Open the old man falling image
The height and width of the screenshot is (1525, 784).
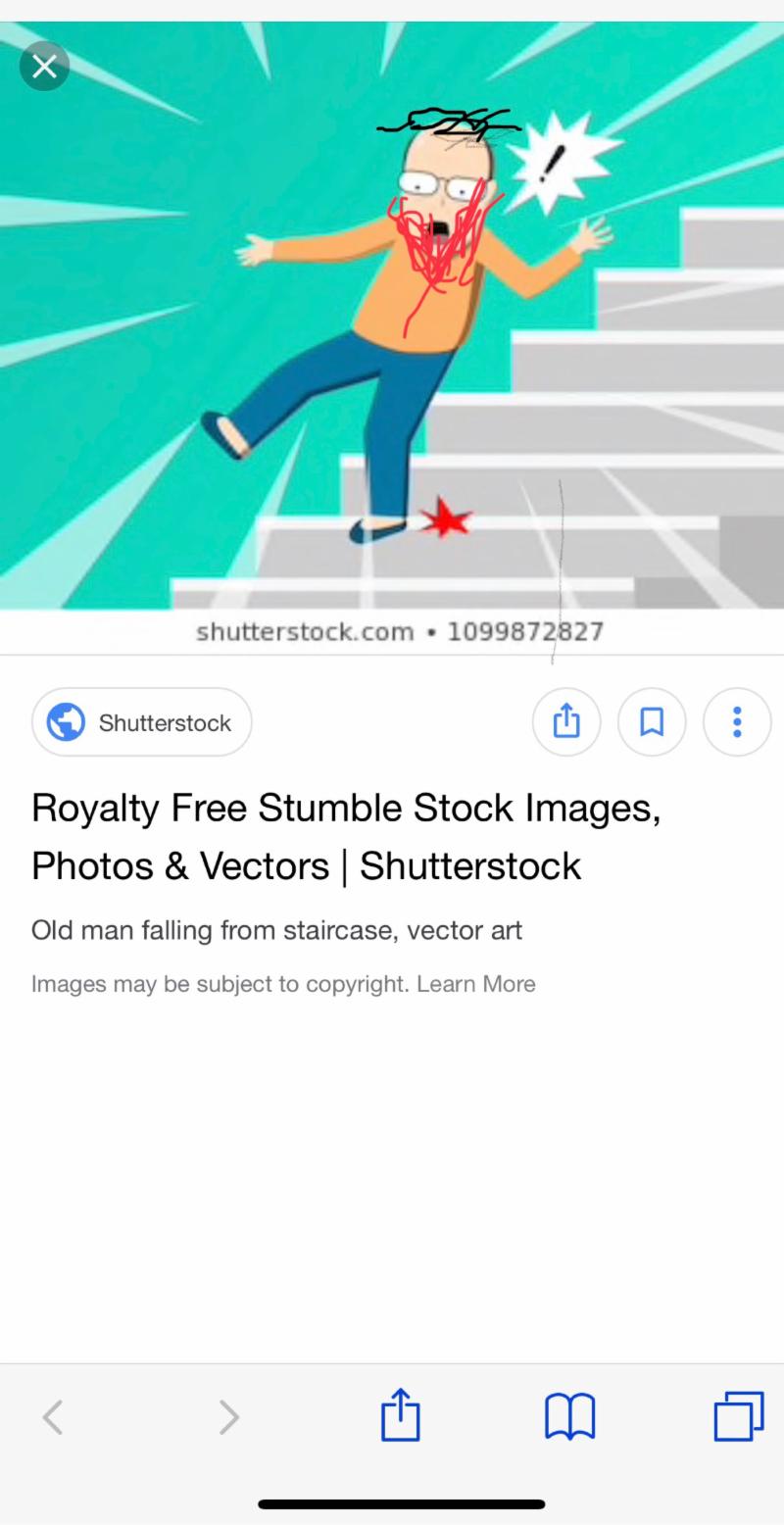[x=392, y=323]
